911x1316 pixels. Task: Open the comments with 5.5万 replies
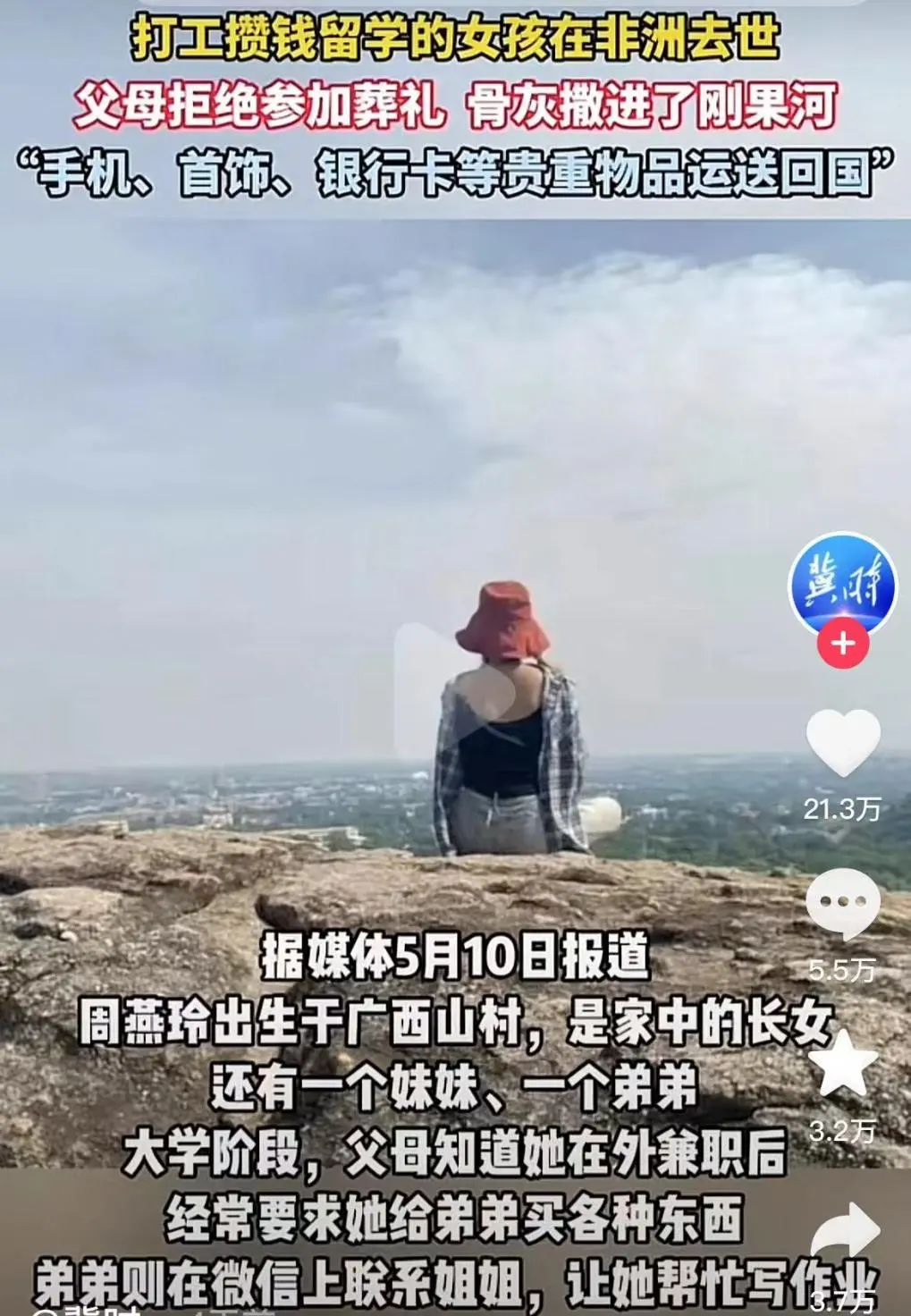(842, 903)
